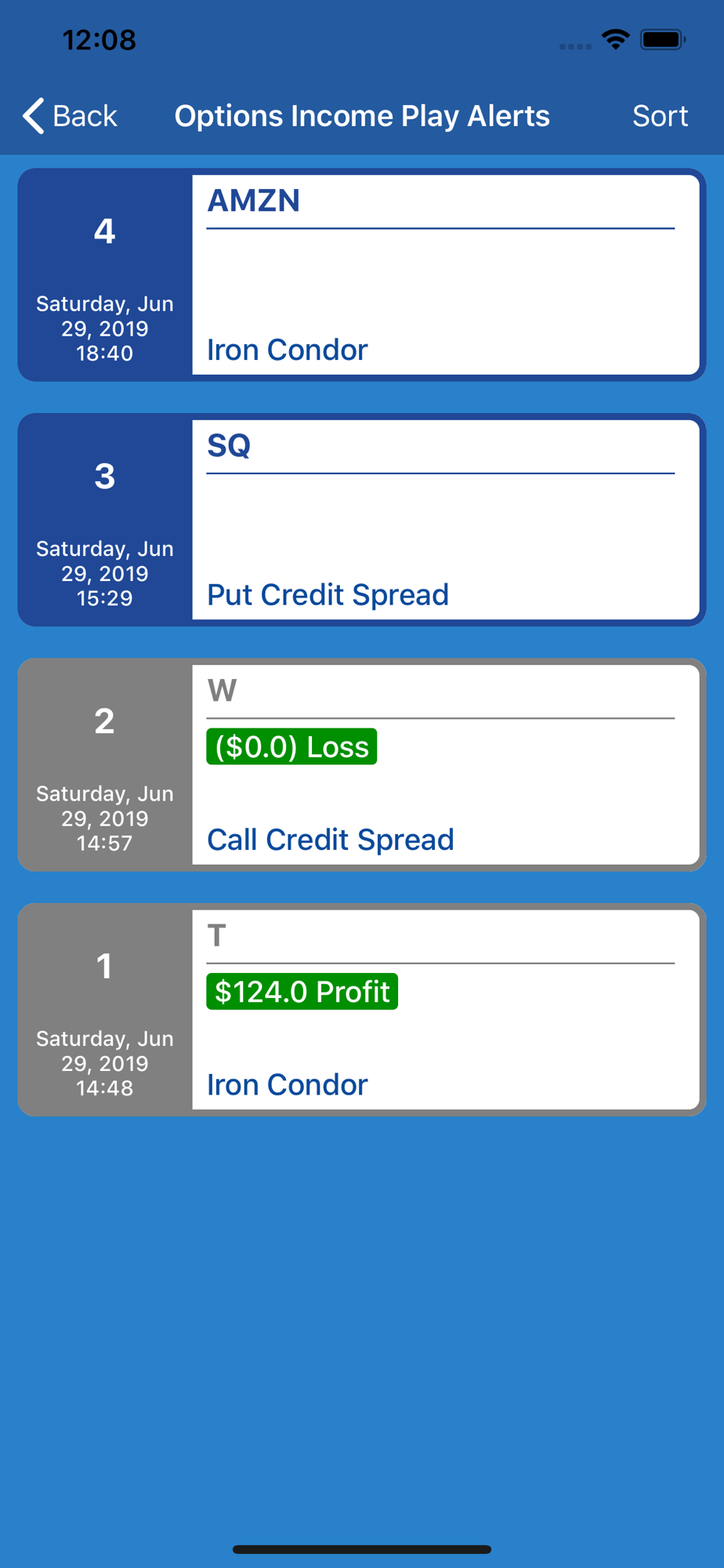This screenshot has width=724, height=1568.
Task: View the SQ Put Credit Spread alert
Action: pos(362,520)
